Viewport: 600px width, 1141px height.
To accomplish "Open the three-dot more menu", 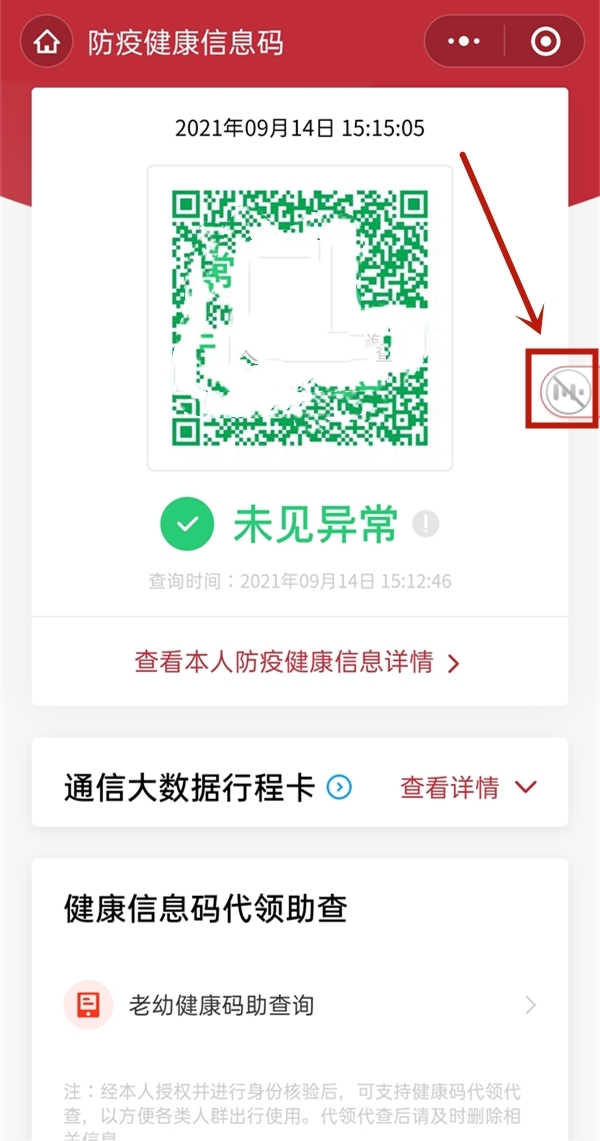I will pyautogui.click(x=464, y=42).
